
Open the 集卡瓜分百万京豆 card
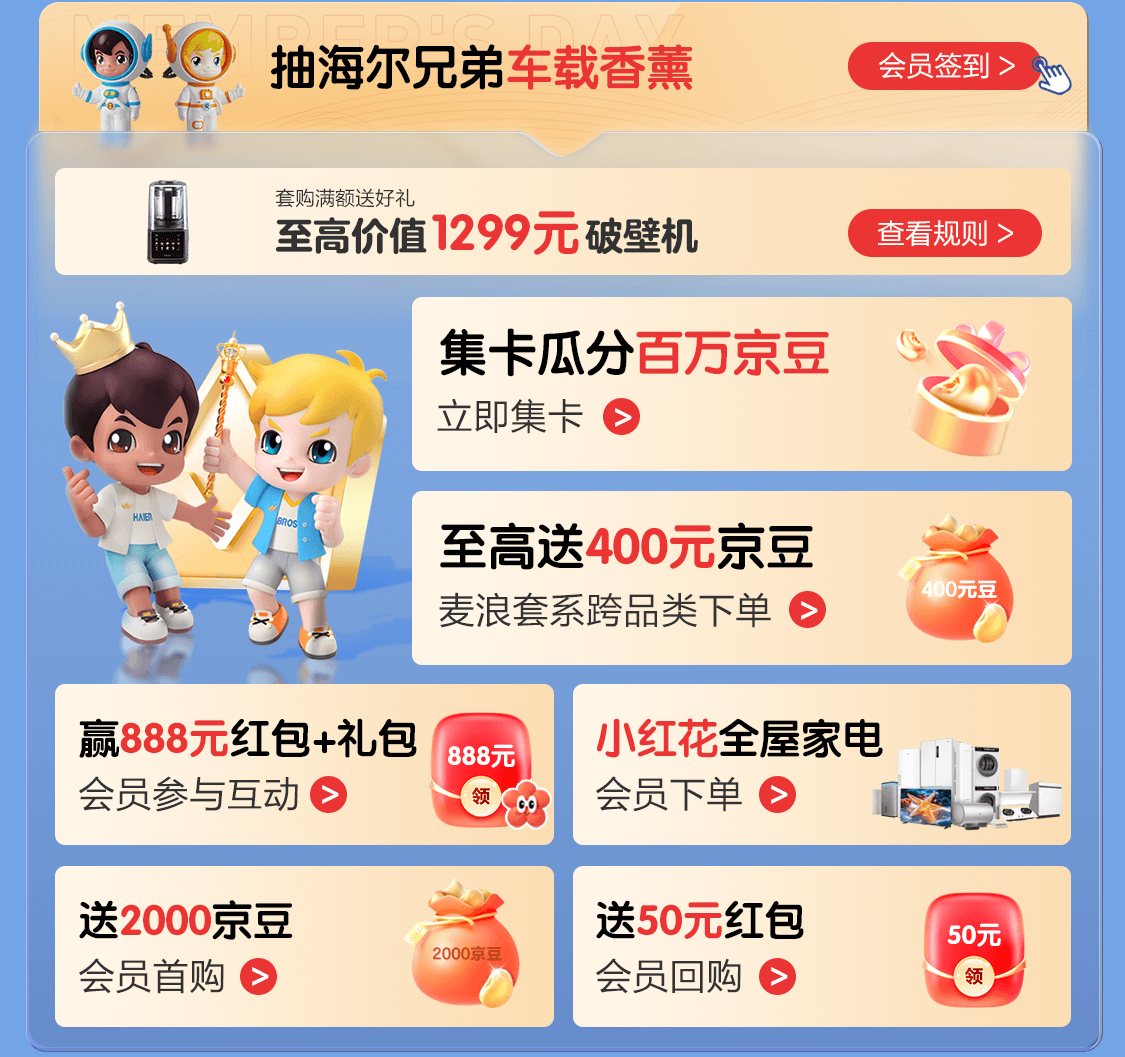[740, 384]
